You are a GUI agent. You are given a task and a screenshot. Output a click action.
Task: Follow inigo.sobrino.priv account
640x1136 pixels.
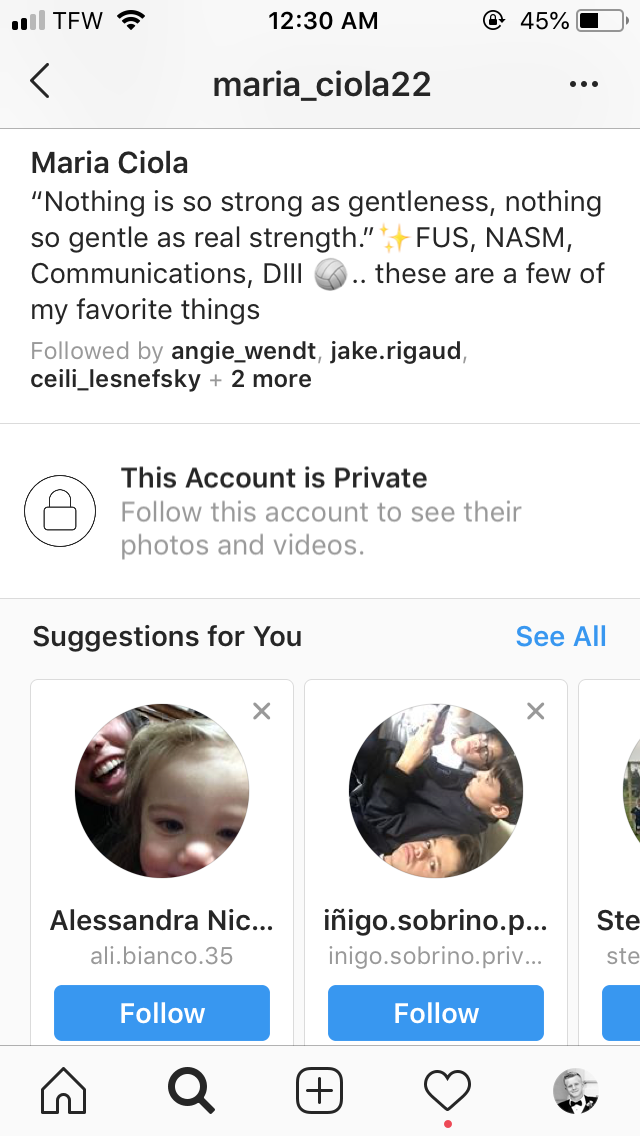coord(436,1013)
